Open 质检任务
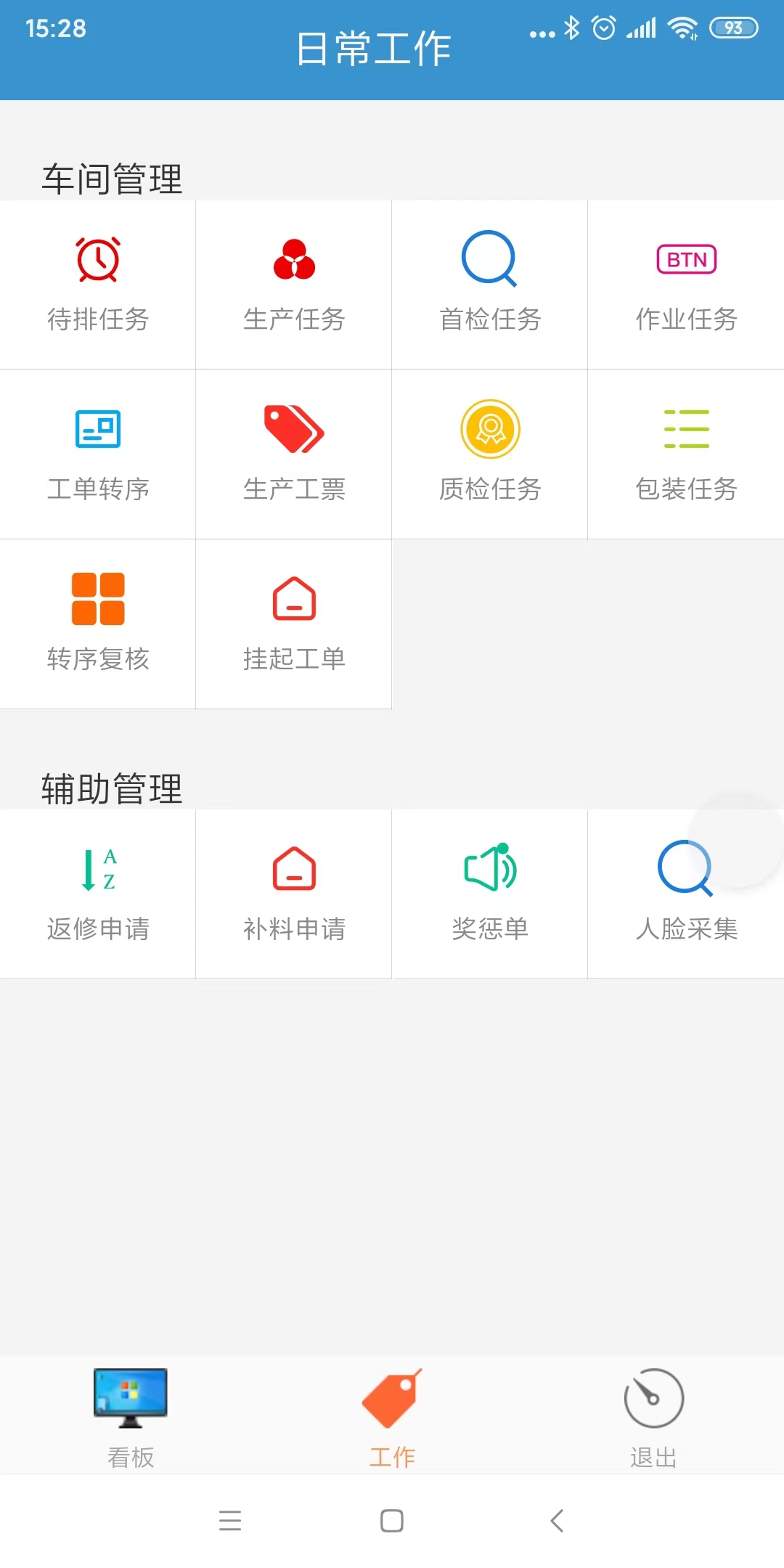The image size is (784, 1568). click(x=490, y=454)
